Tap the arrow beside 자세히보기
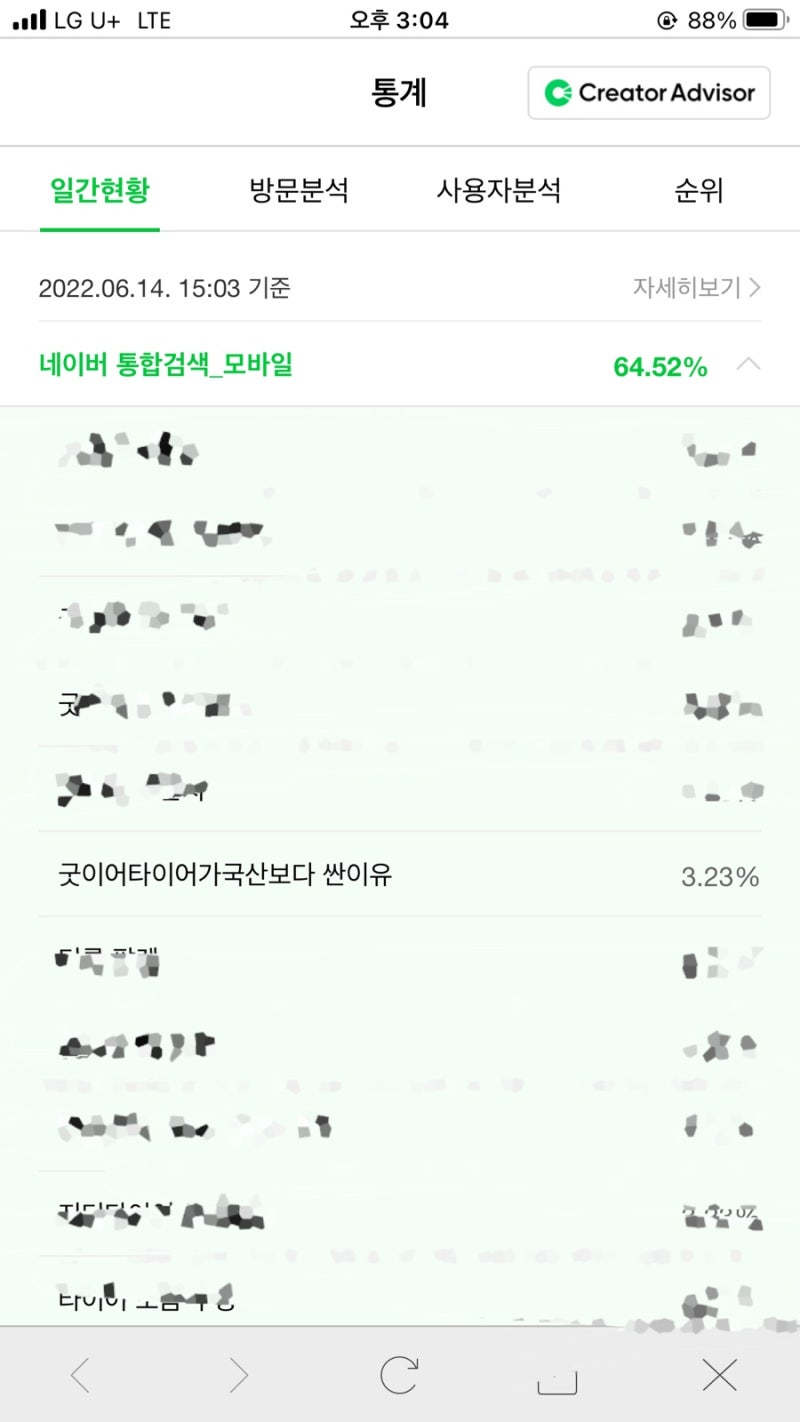The width and height of the screenshot is (800, 1422). point(756,287)
